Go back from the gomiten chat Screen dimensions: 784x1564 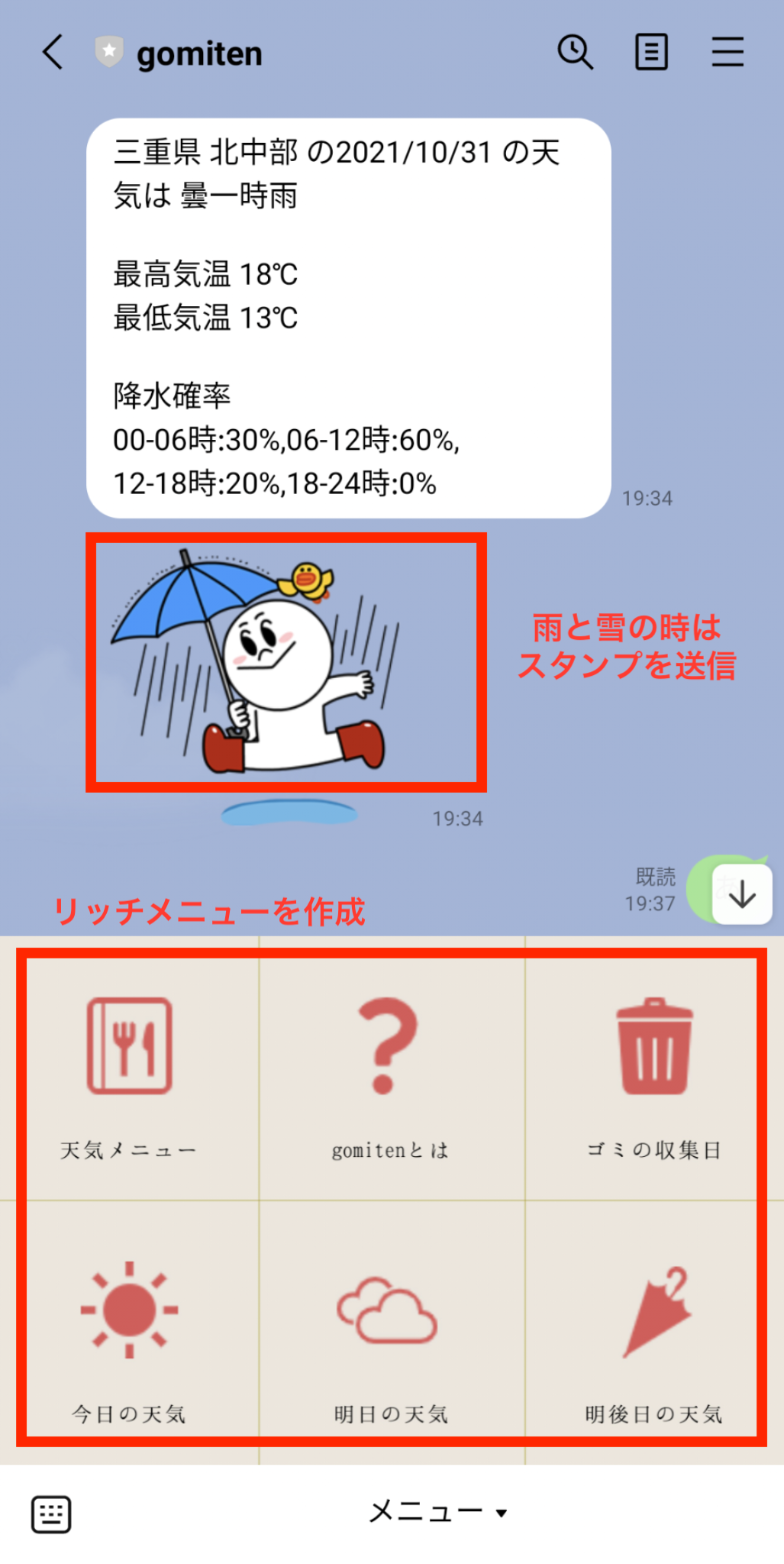click(x=53, y=53)
